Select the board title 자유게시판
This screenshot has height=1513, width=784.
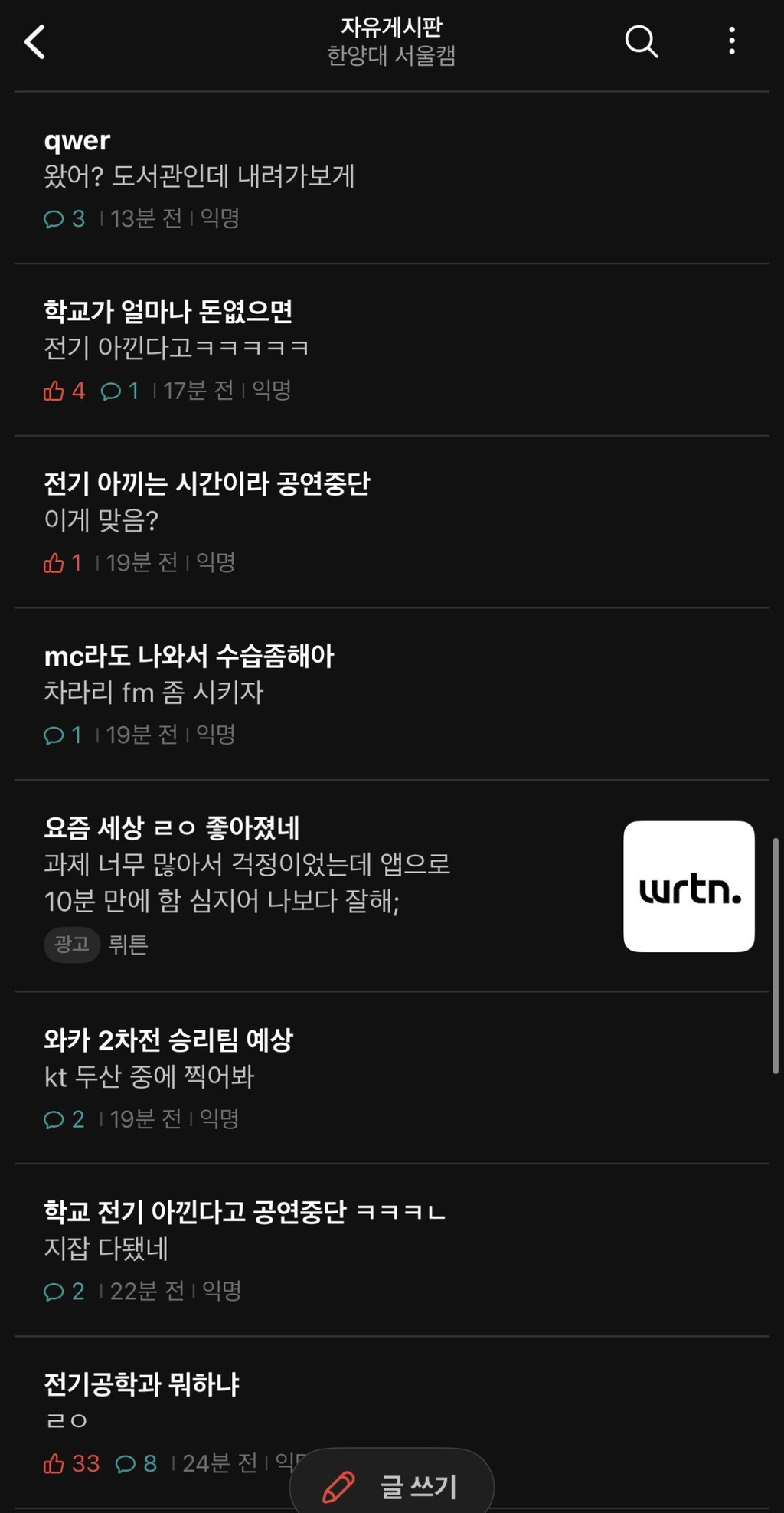pyautogui.click(x=390, y=28)
